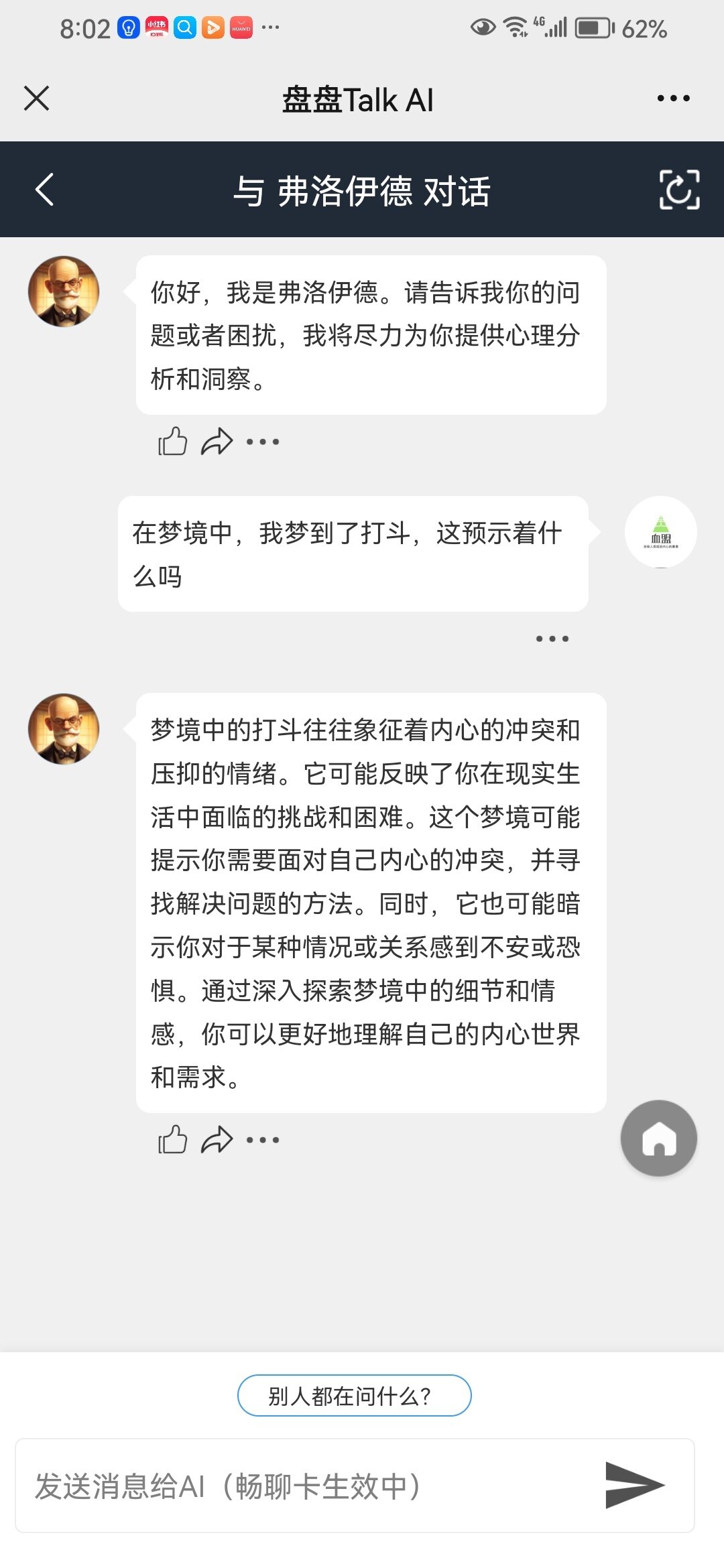Open the top-right overflow menu
The image size is (724, 1568).
coord(673,98)
